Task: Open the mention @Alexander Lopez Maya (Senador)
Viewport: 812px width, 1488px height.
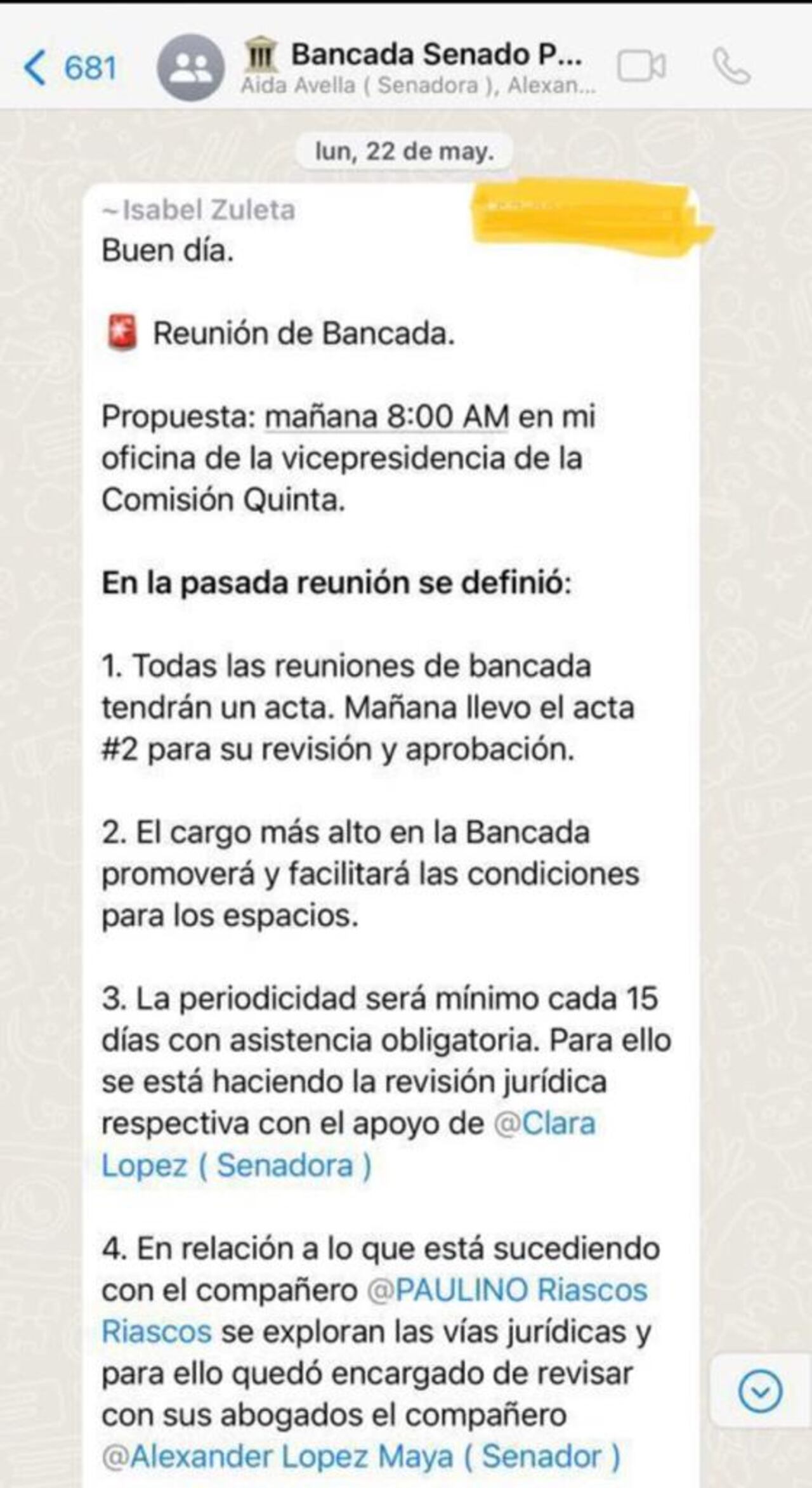Action: point(362,1456)
